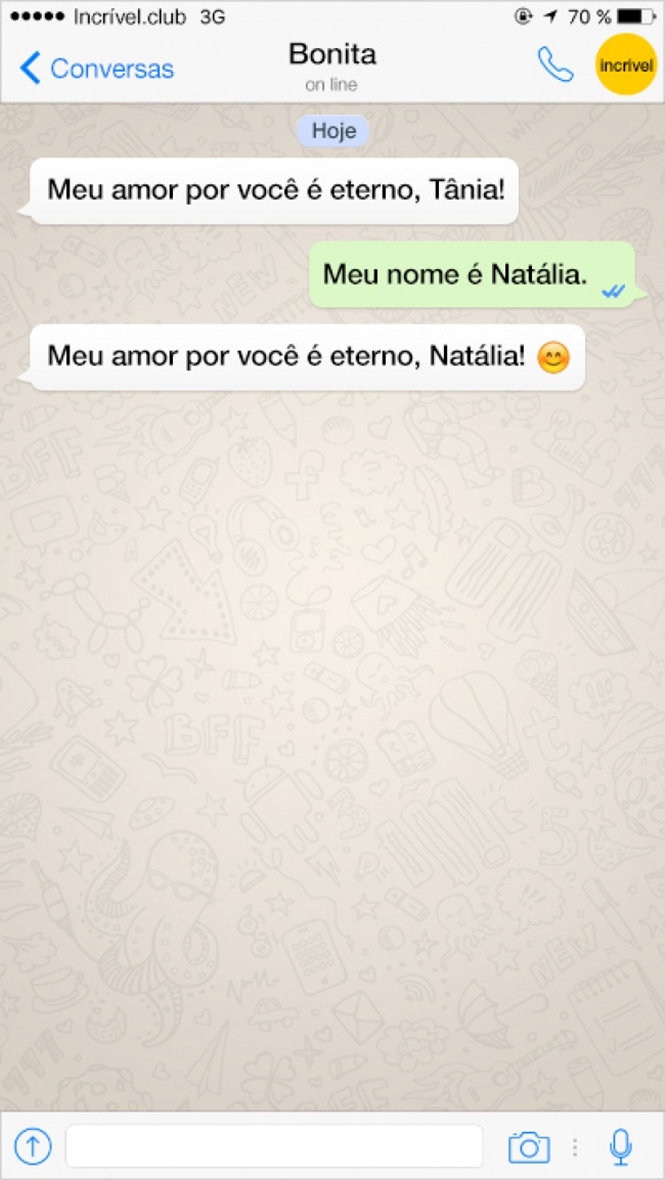Tap the attach upload arrow icon

pos(33,1146)
